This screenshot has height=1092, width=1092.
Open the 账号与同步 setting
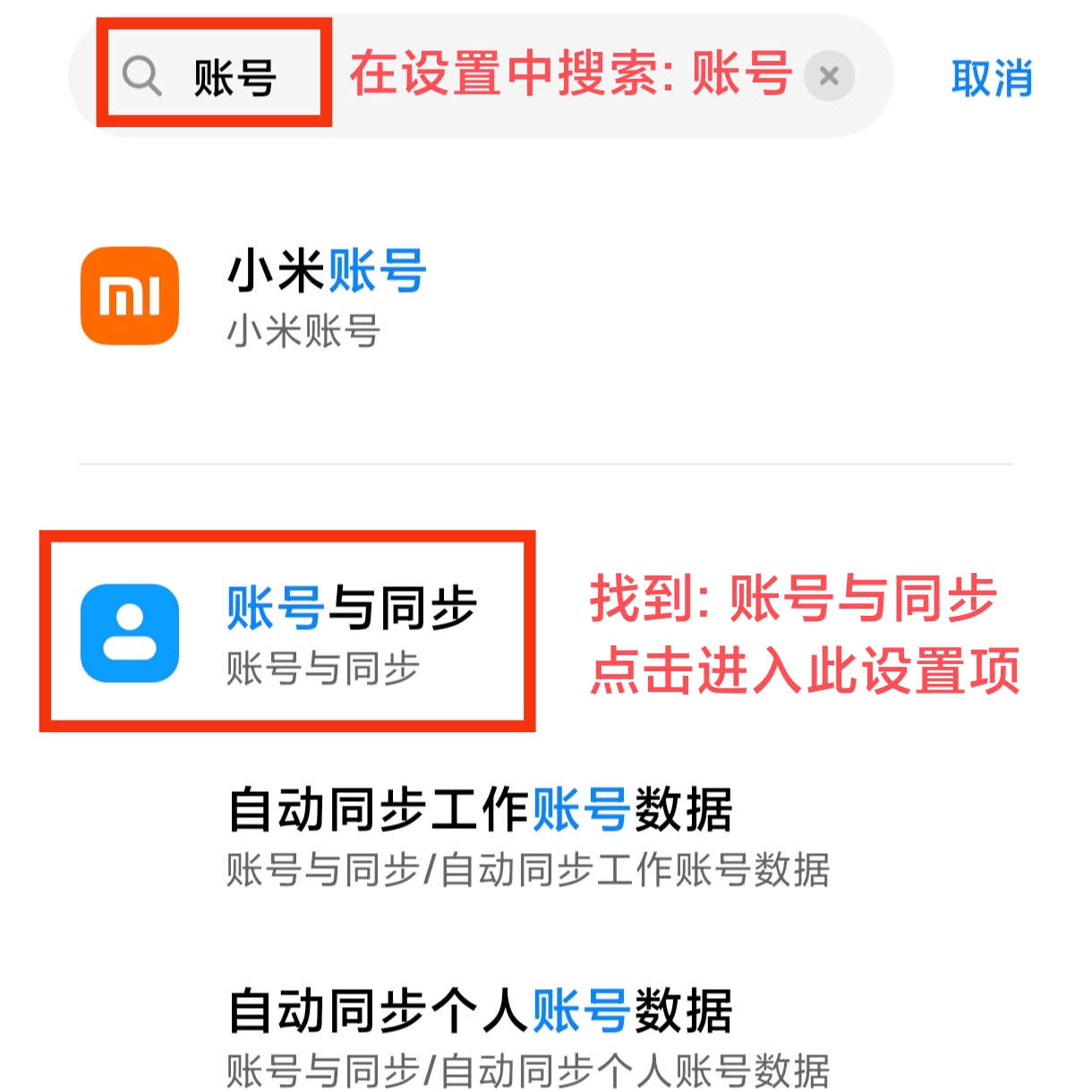351,632
